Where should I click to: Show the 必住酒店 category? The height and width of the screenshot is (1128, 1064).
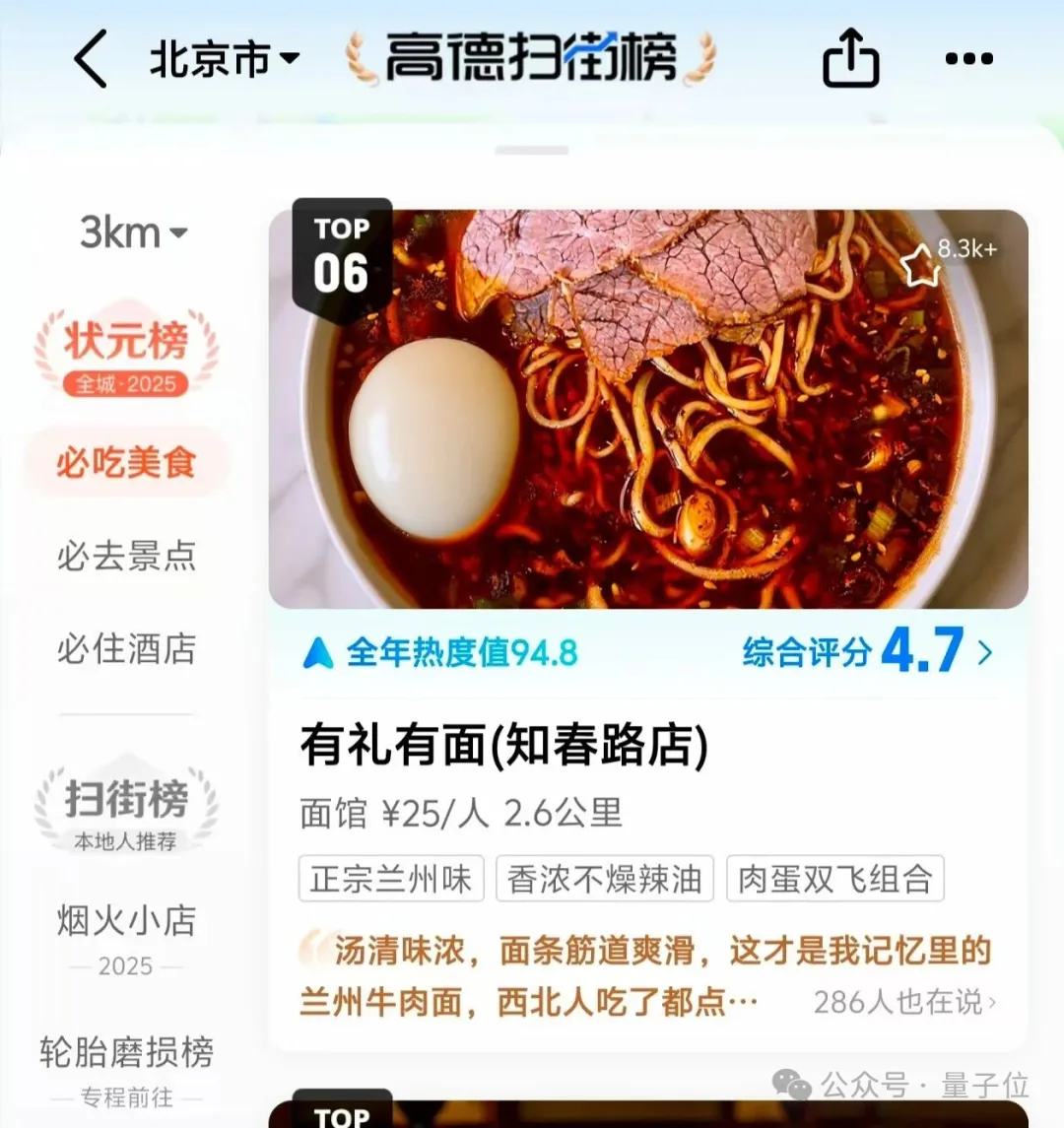point(126,648)
